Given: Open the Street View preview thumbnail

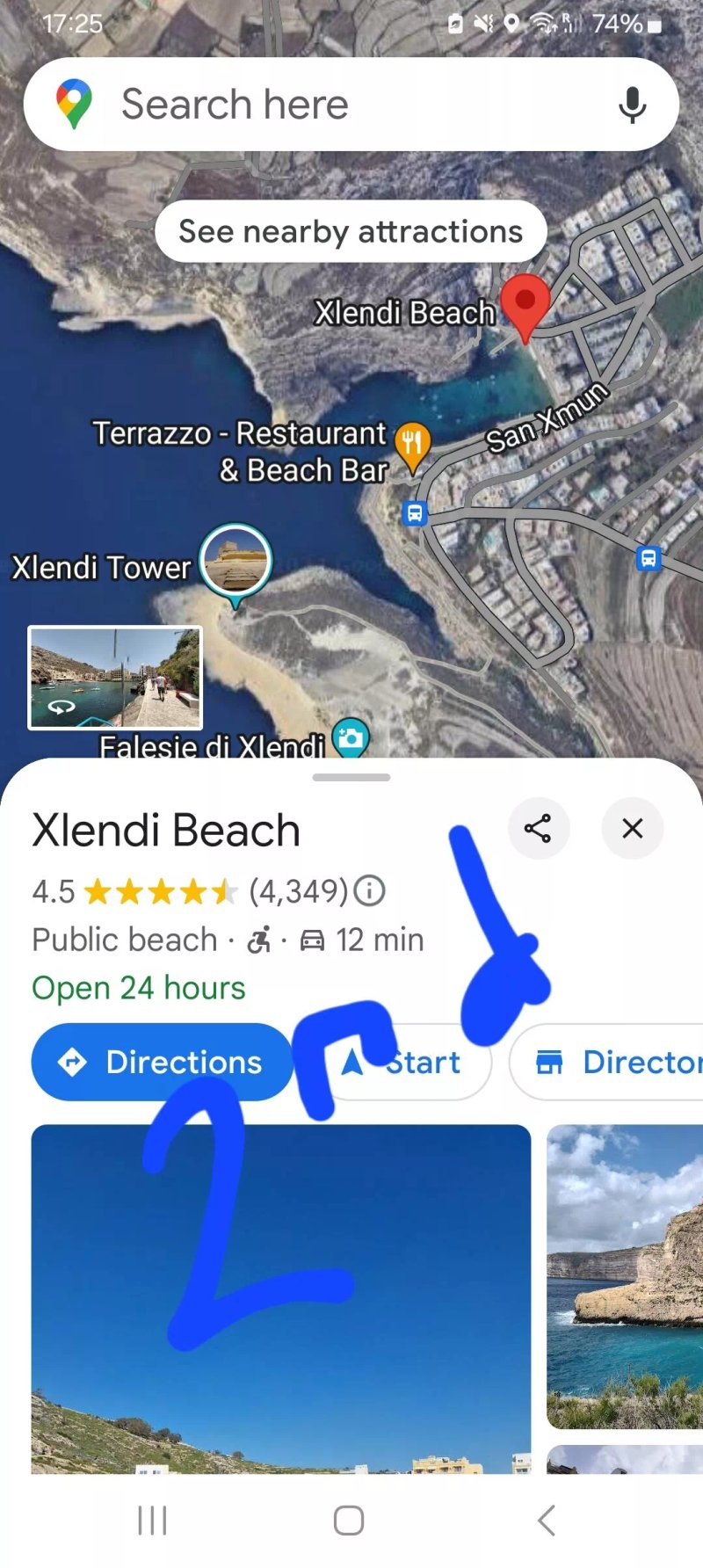Looking at the screenshot, I should coord(115,678).
